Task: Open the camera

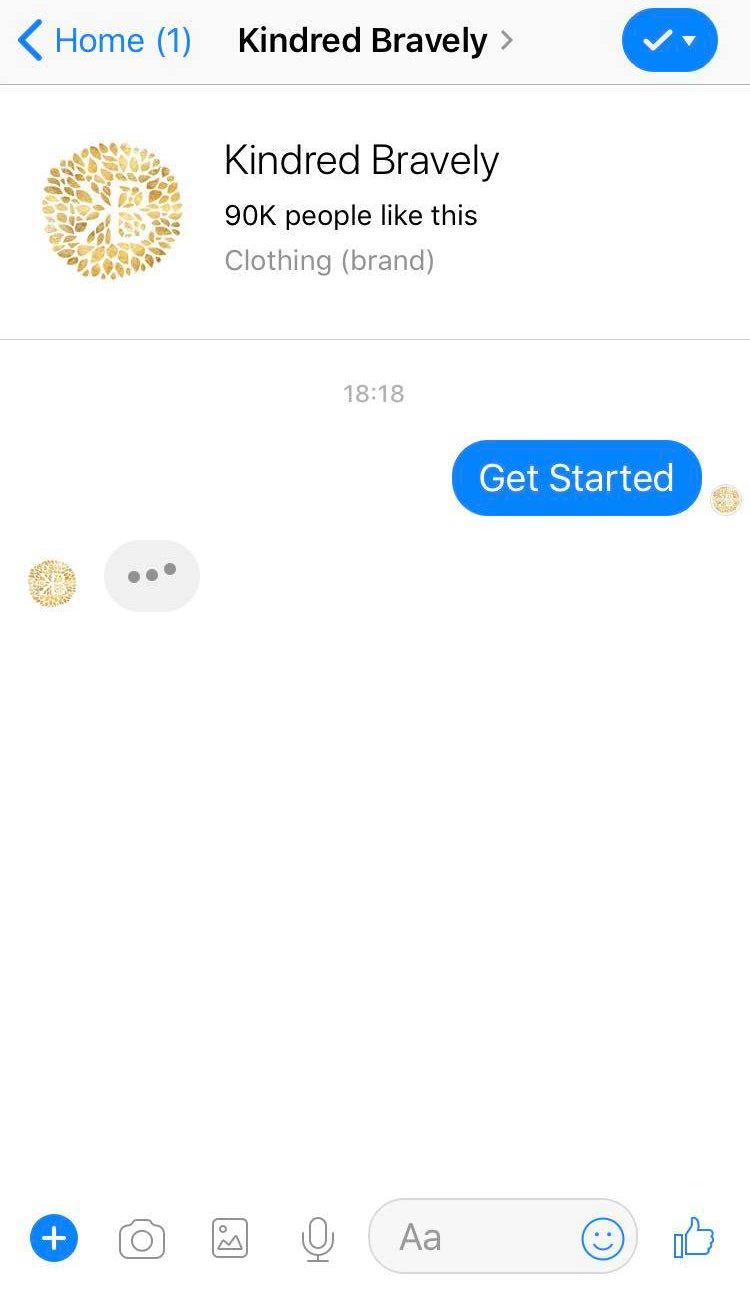Action: 142,1240
